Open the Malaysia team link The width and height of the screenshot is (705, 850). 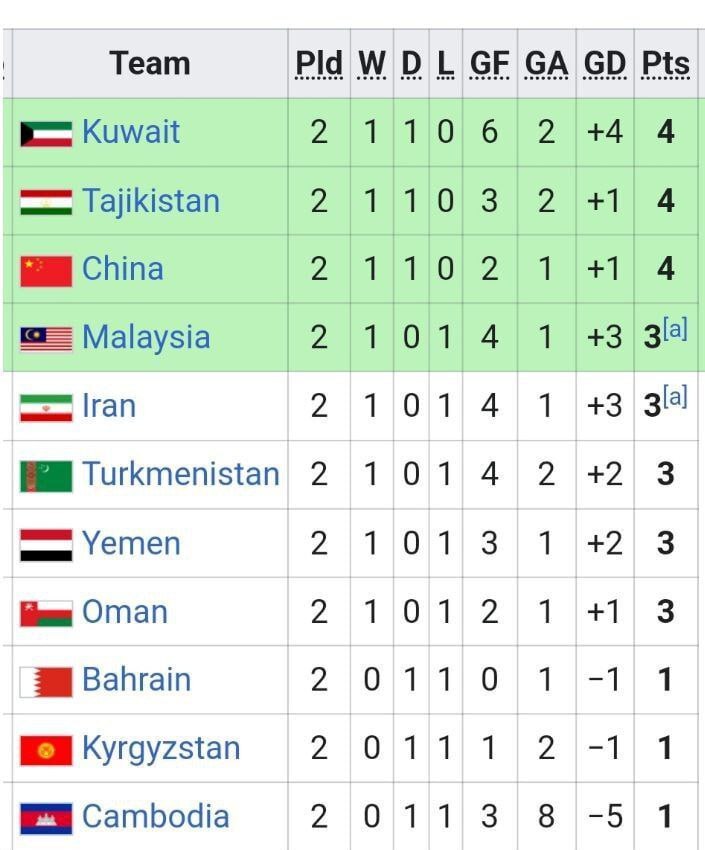click(146, 337)
